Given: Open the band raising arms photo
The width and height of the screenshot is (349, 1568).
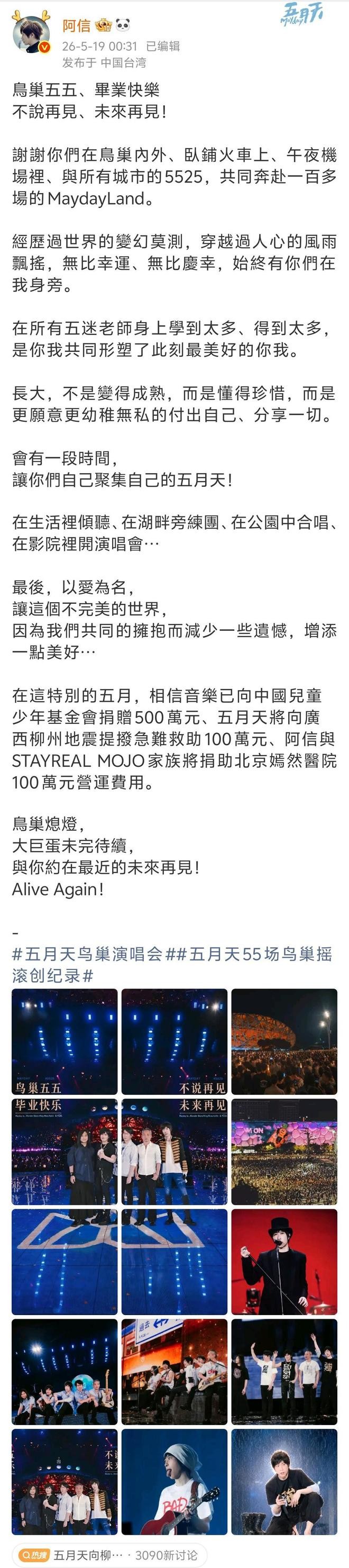Looking at the screenshot, I should click(284, 1372).
